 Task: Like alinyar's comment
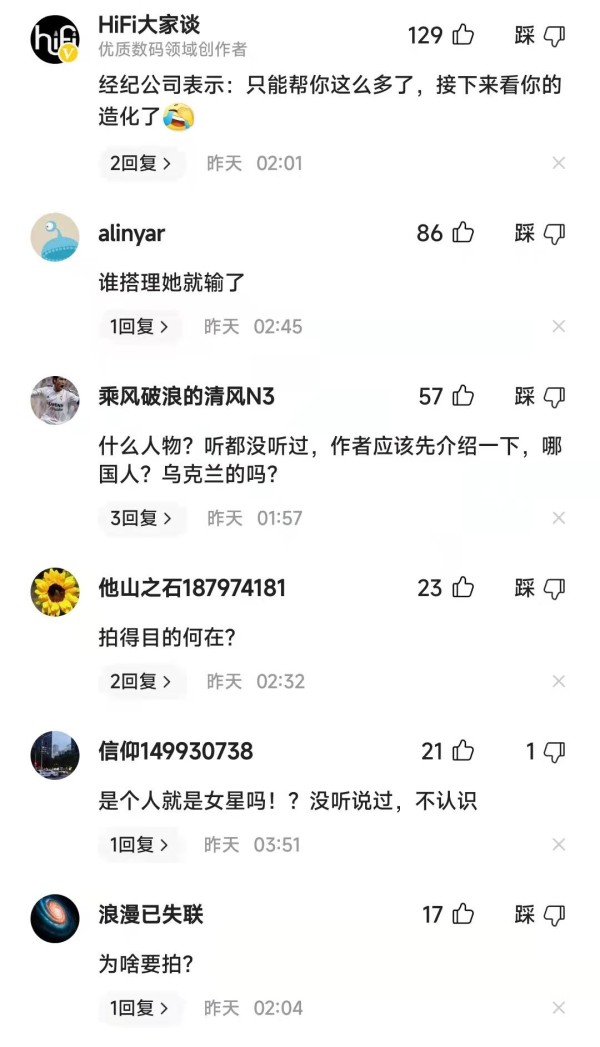463,233
